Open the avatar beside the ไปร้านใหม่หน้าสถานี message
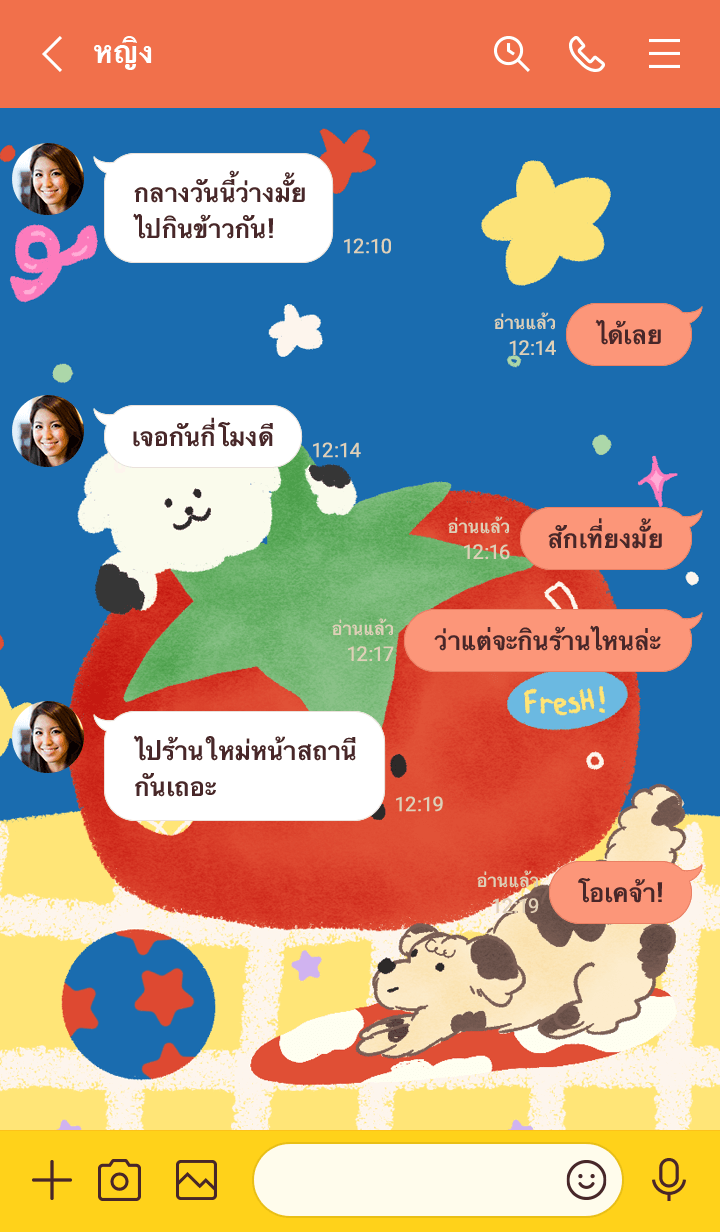 (x=48, y=737)
